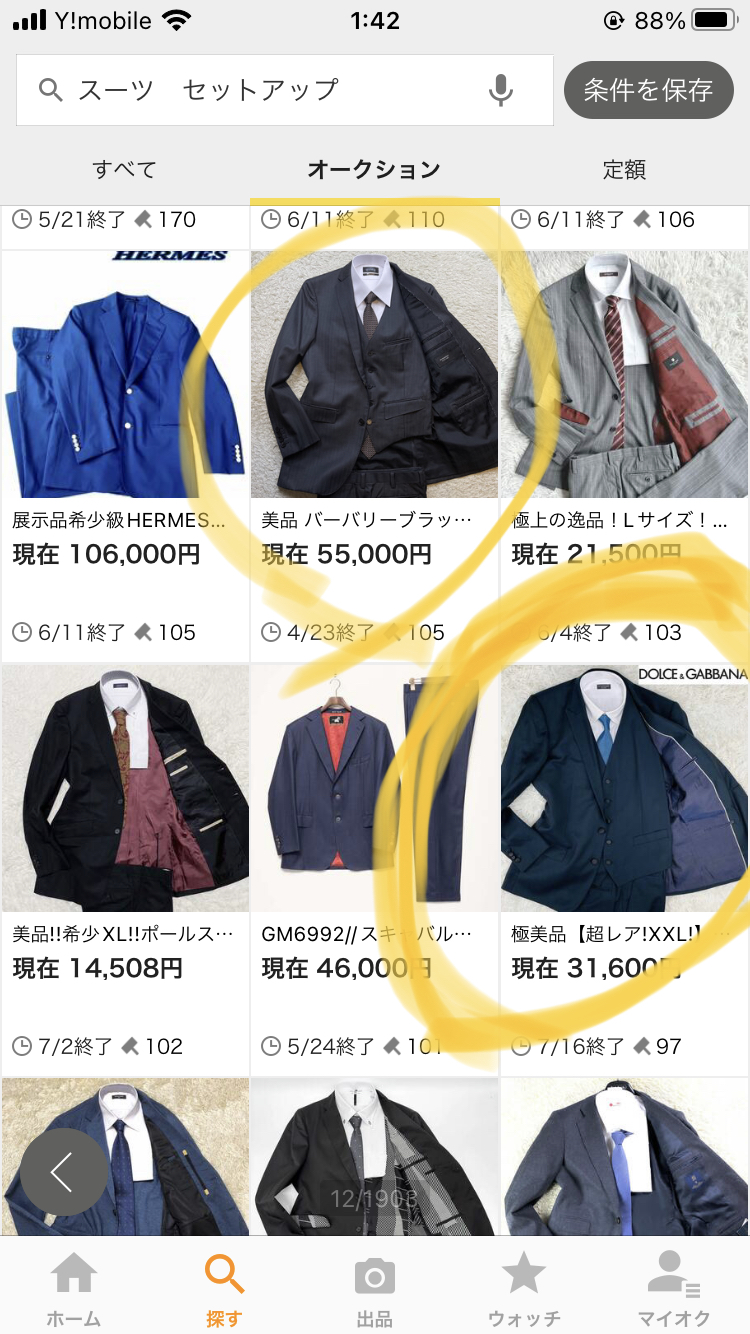The image size is (750, 1334).
Task: Open the Dolce & Gabbana XXL suit listing
Action: 624,790
